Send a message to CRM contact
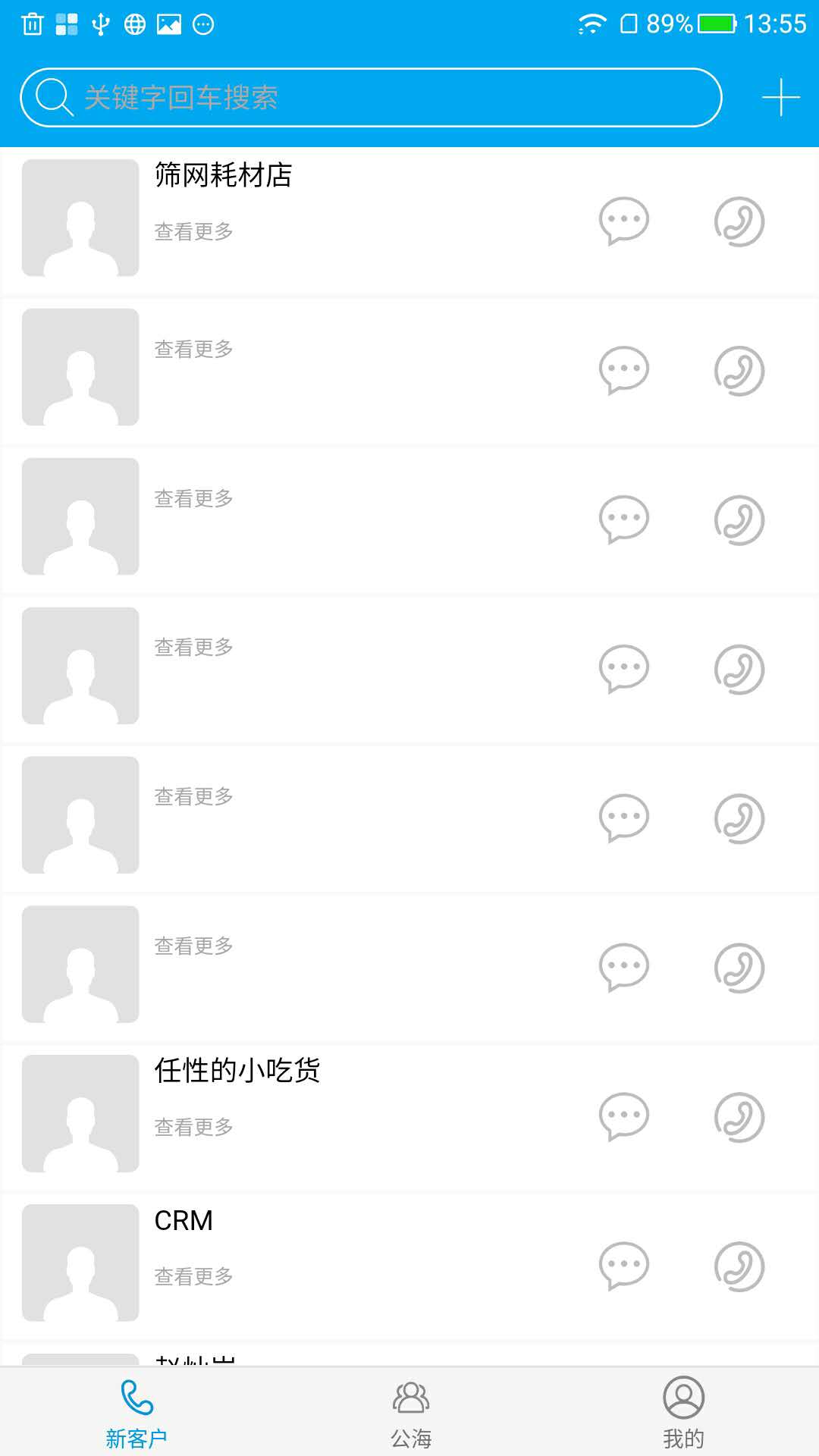The image size is (819, 1456). click(x=623, y=1266)
